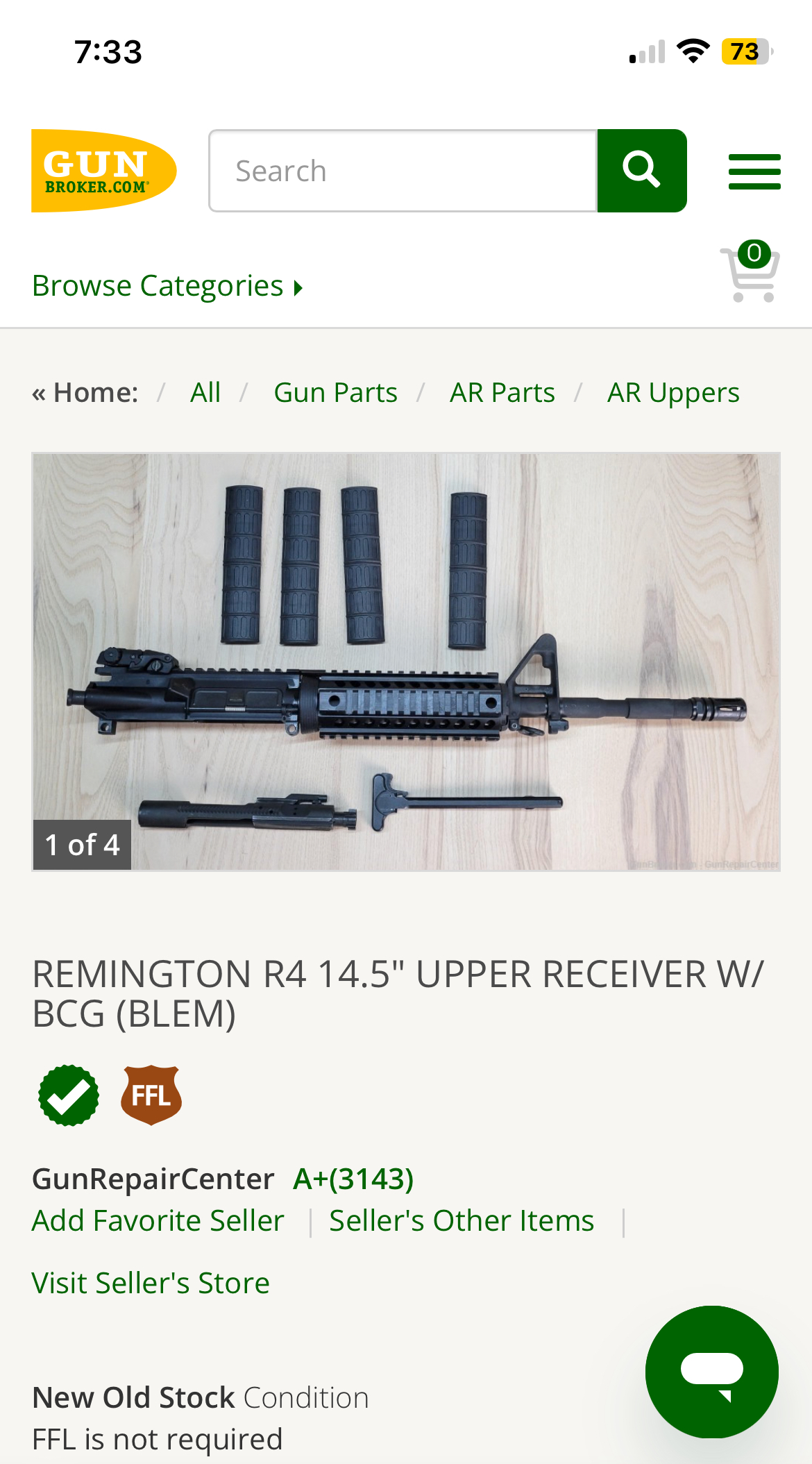812x1464 pixels.
Task: Go to Gun Parts breadcrumb
Action: (336, 393)
